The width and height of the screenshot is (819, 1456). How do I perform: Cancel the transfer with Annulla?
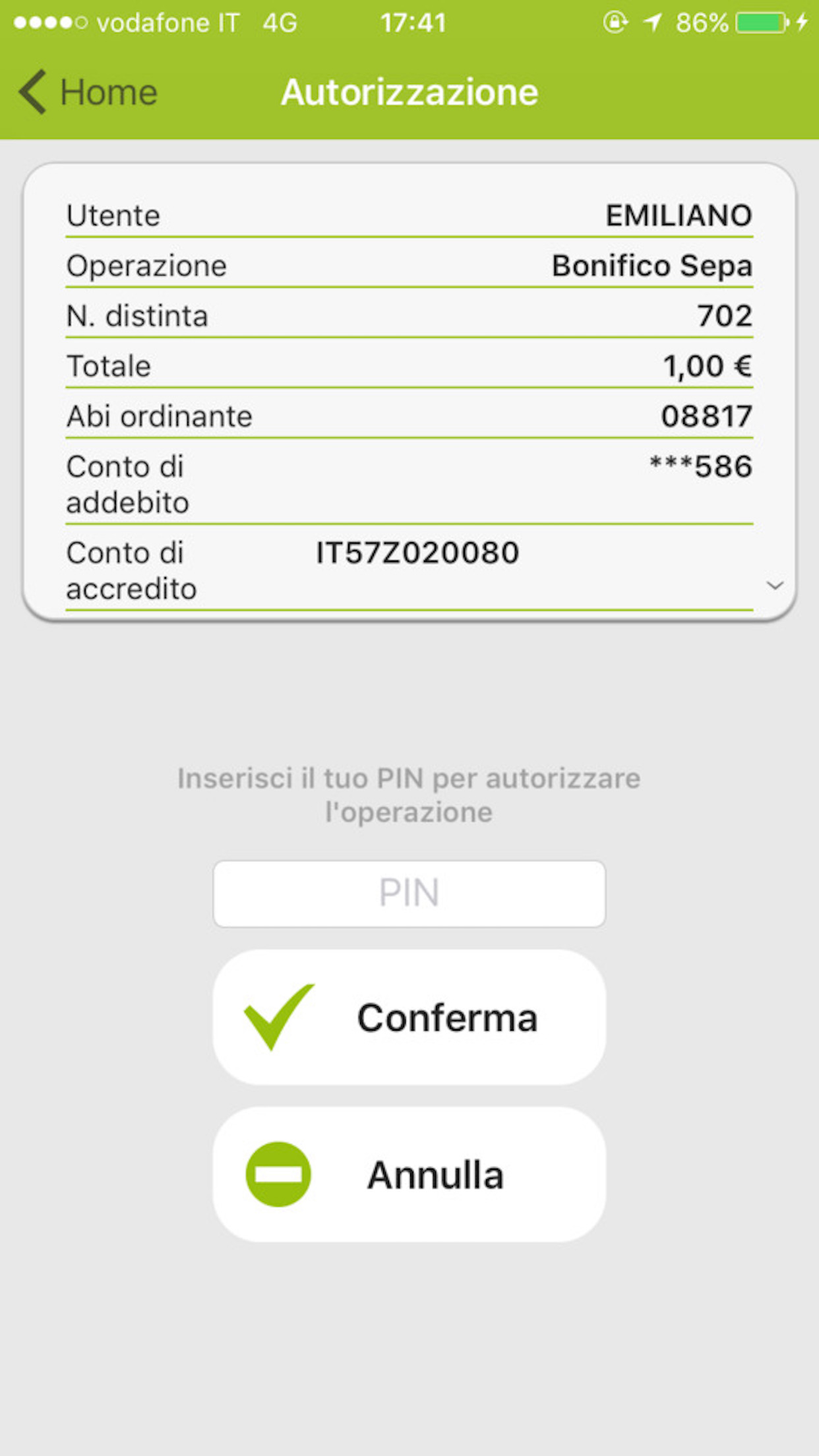409,1174
